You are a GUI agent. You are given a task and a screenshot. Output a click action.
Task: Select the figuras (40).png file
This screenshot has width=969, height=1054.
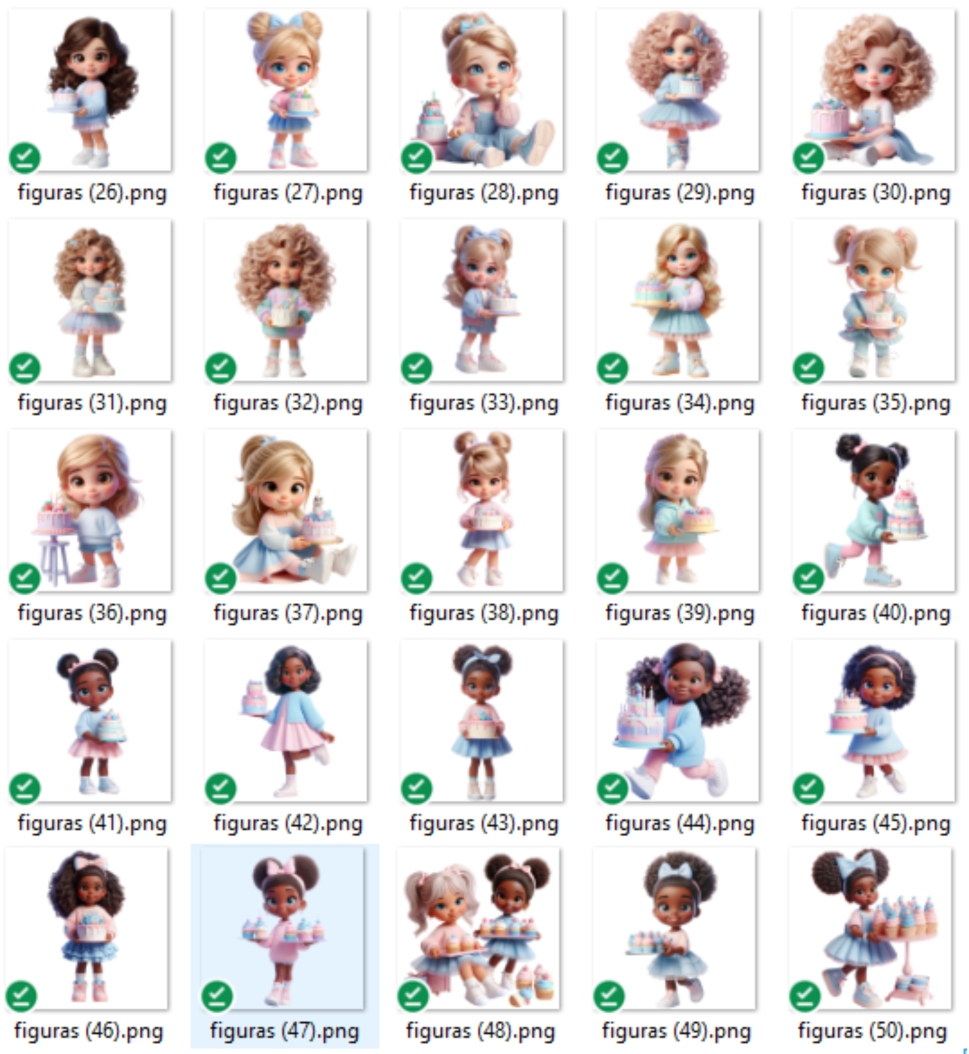tap(874, 510)
